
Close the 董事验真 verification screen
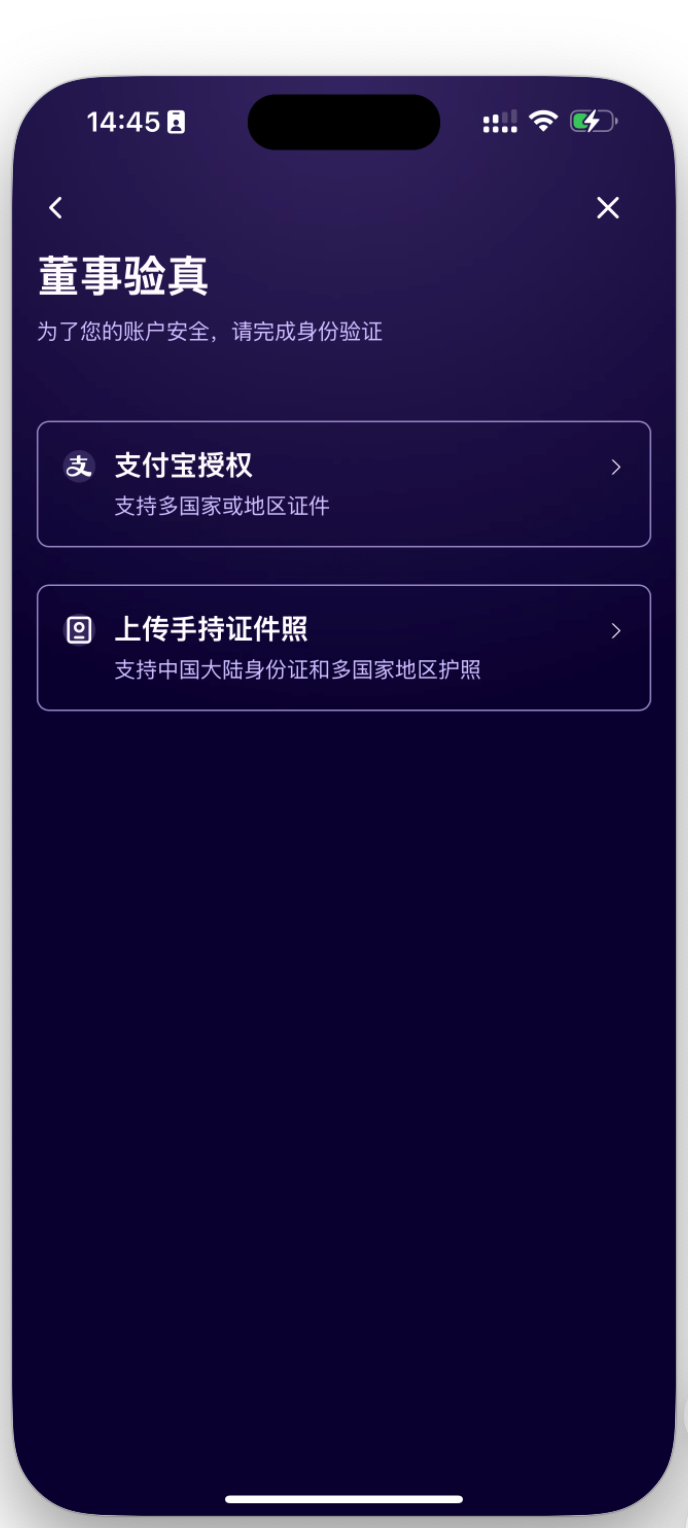tap(608, 208)
